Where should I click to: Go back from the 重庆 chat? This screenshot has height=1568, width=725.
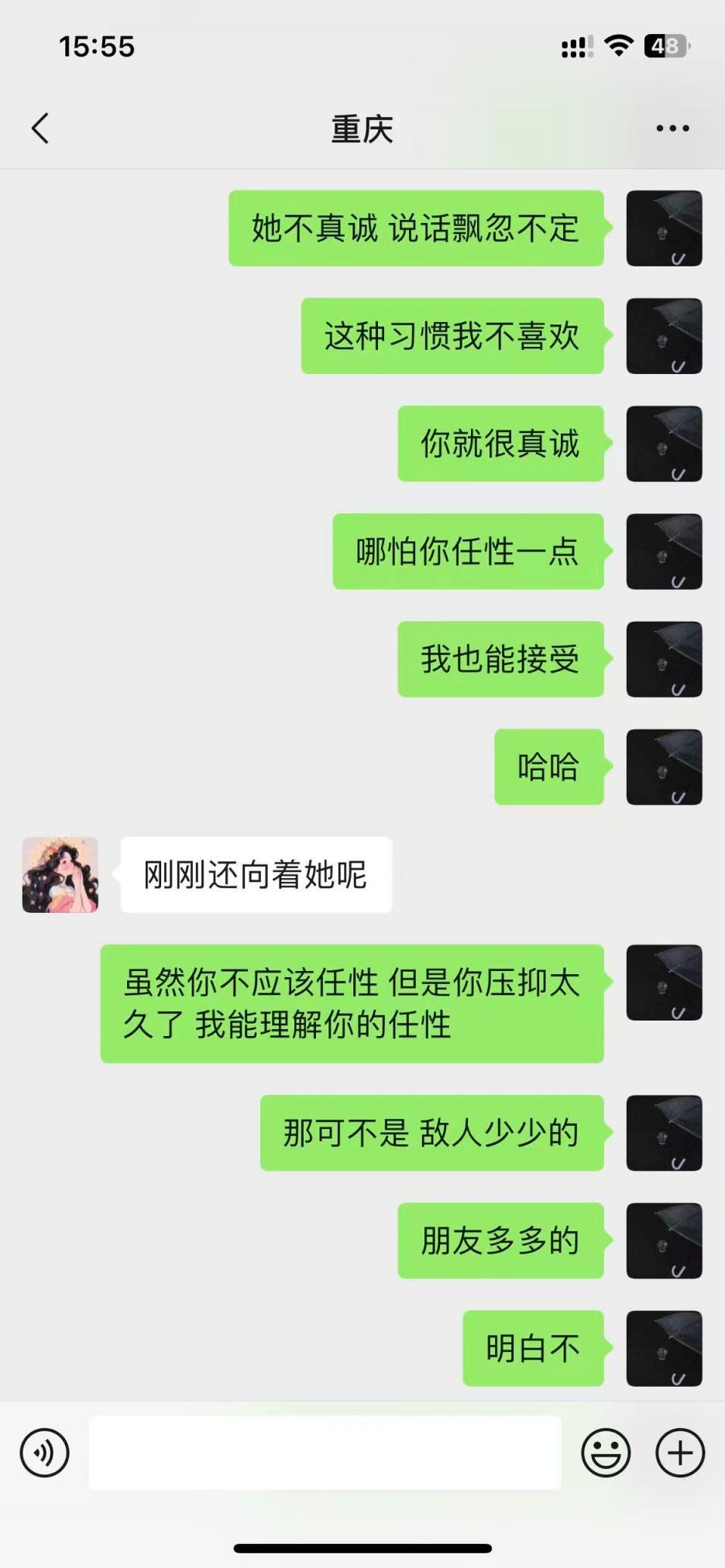tap(40, 129)
